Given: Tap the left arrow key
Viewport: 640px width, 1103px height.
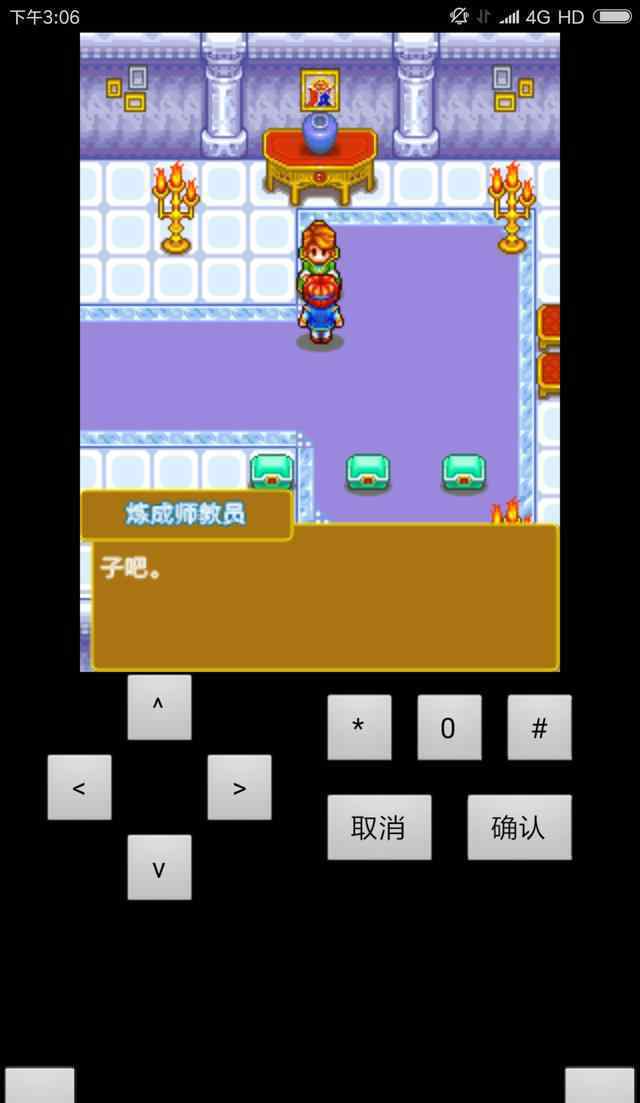Looking at the screenshot, I should point(79,787).
